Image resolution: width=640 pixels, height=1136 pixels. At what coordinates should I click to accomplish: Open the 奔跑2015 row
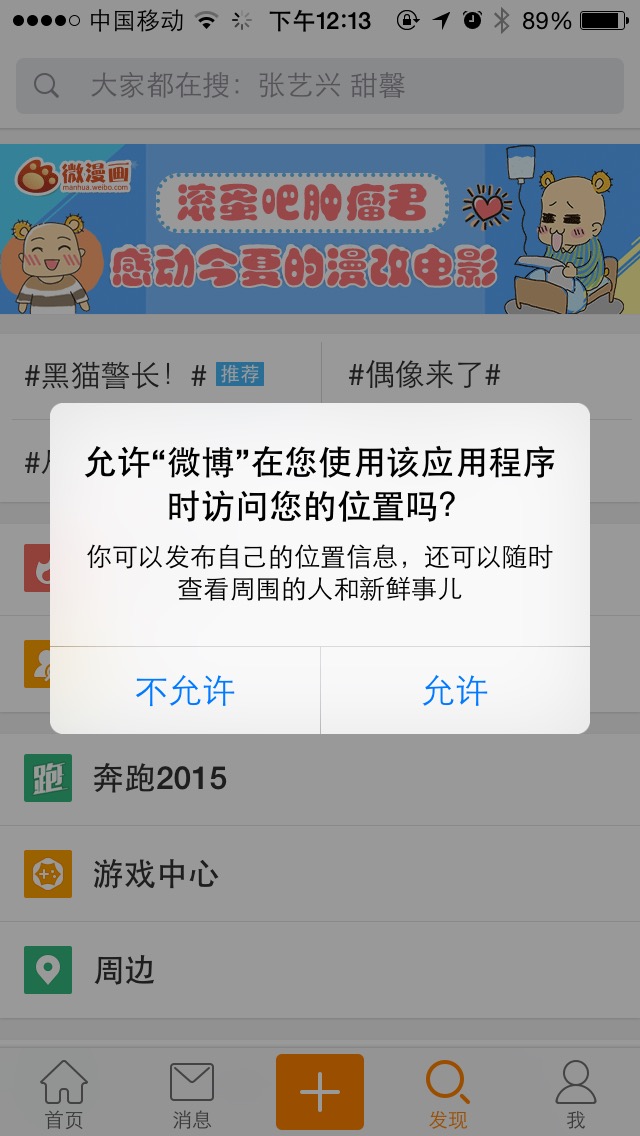(x=320, y=779)
